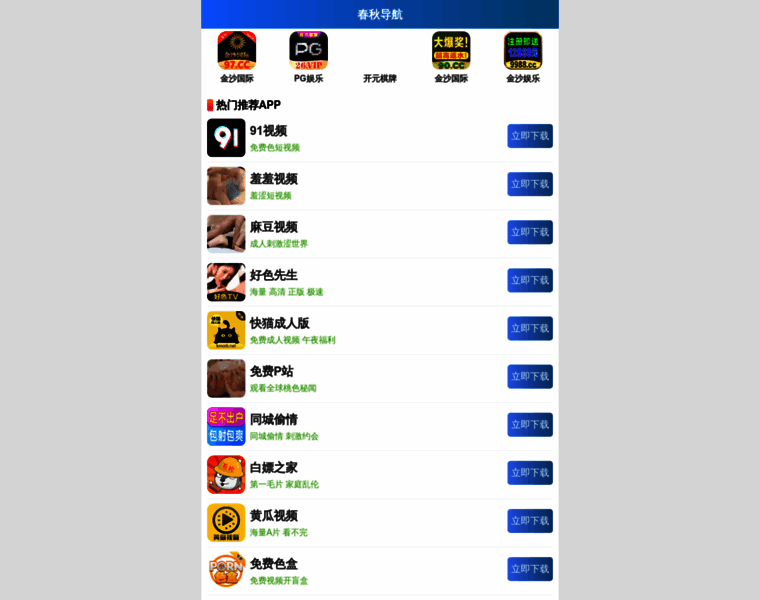Open the 开元棋牌 link
The image size is (760, 600).
pos(380,78)
